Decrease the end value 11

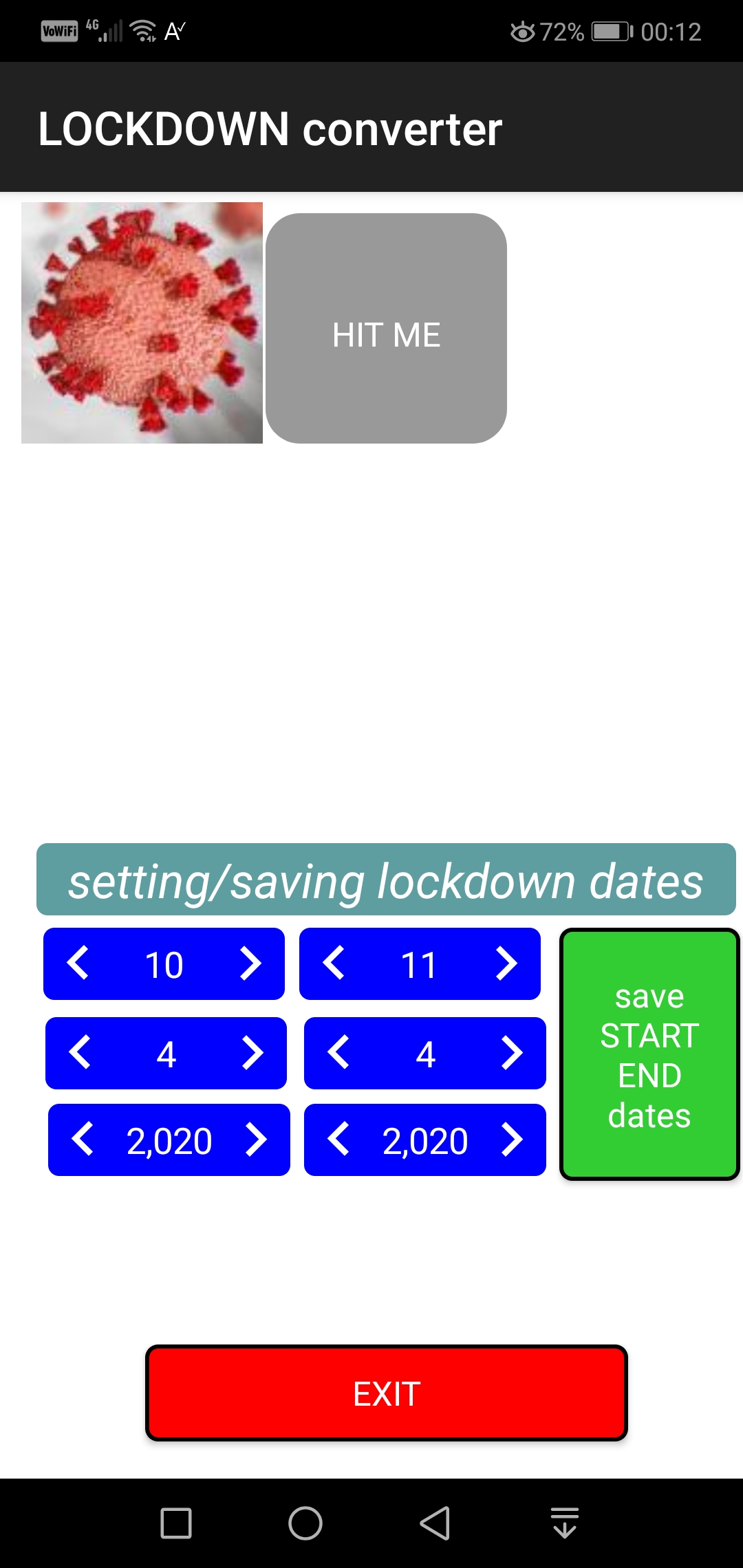(334, 963)
